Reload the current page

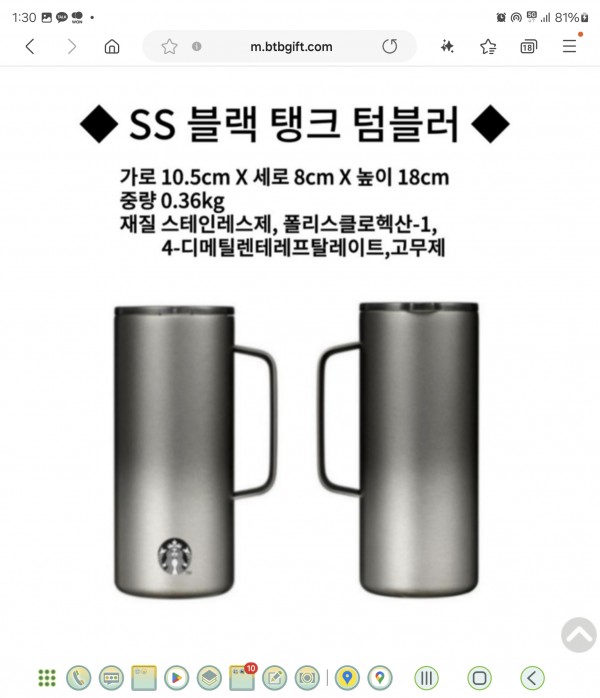tap(390, 46)
